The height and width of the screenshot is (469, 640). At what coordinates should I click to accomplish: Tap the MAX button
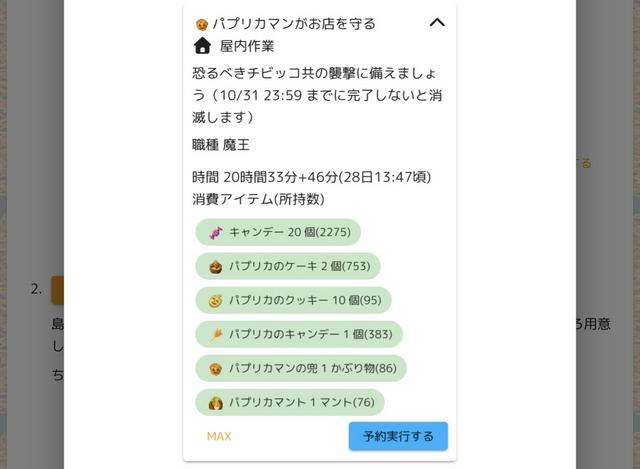pos(219,436)
